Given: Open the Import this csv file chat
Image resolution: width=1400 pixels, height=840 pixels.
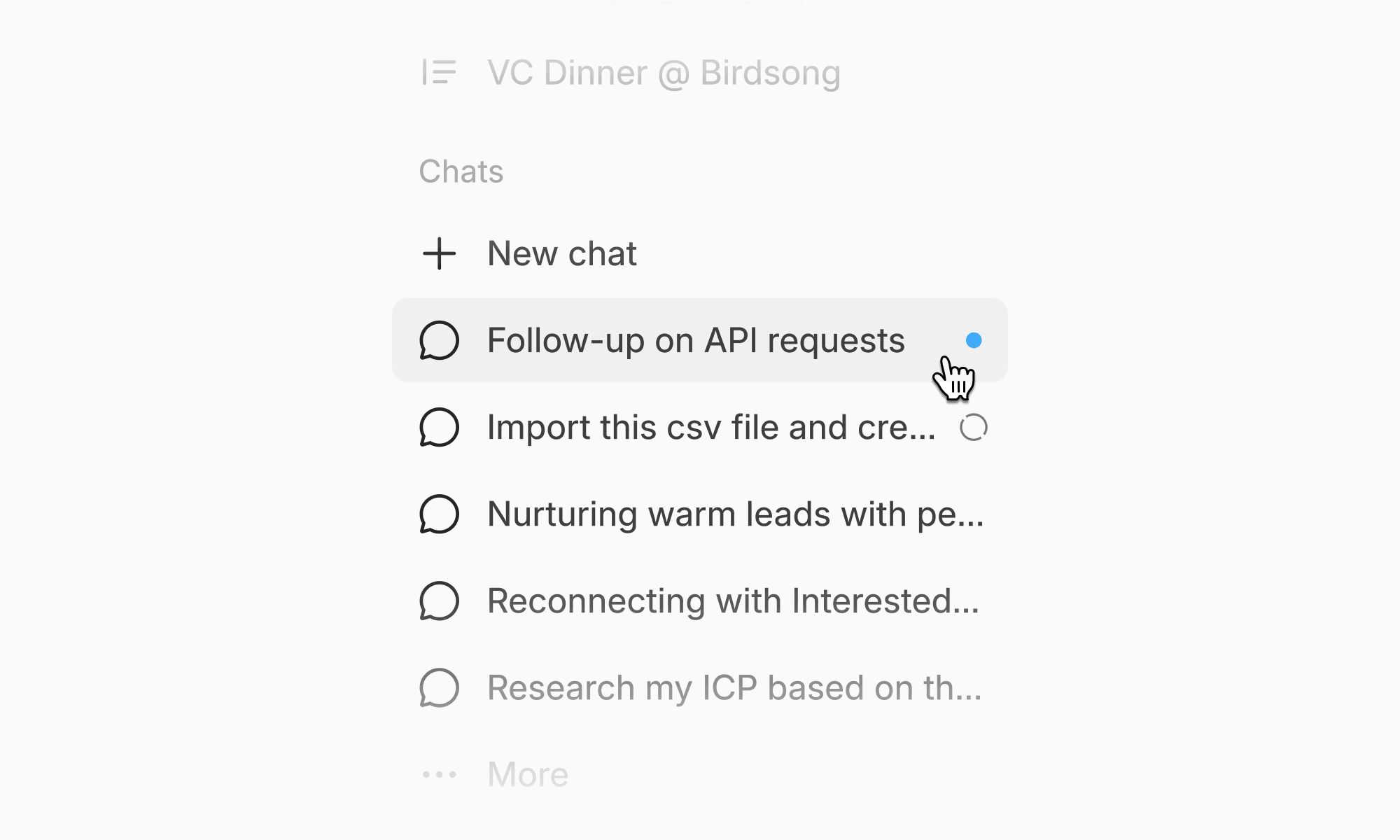Looking at the screenshot, I should tap(710, 428).
